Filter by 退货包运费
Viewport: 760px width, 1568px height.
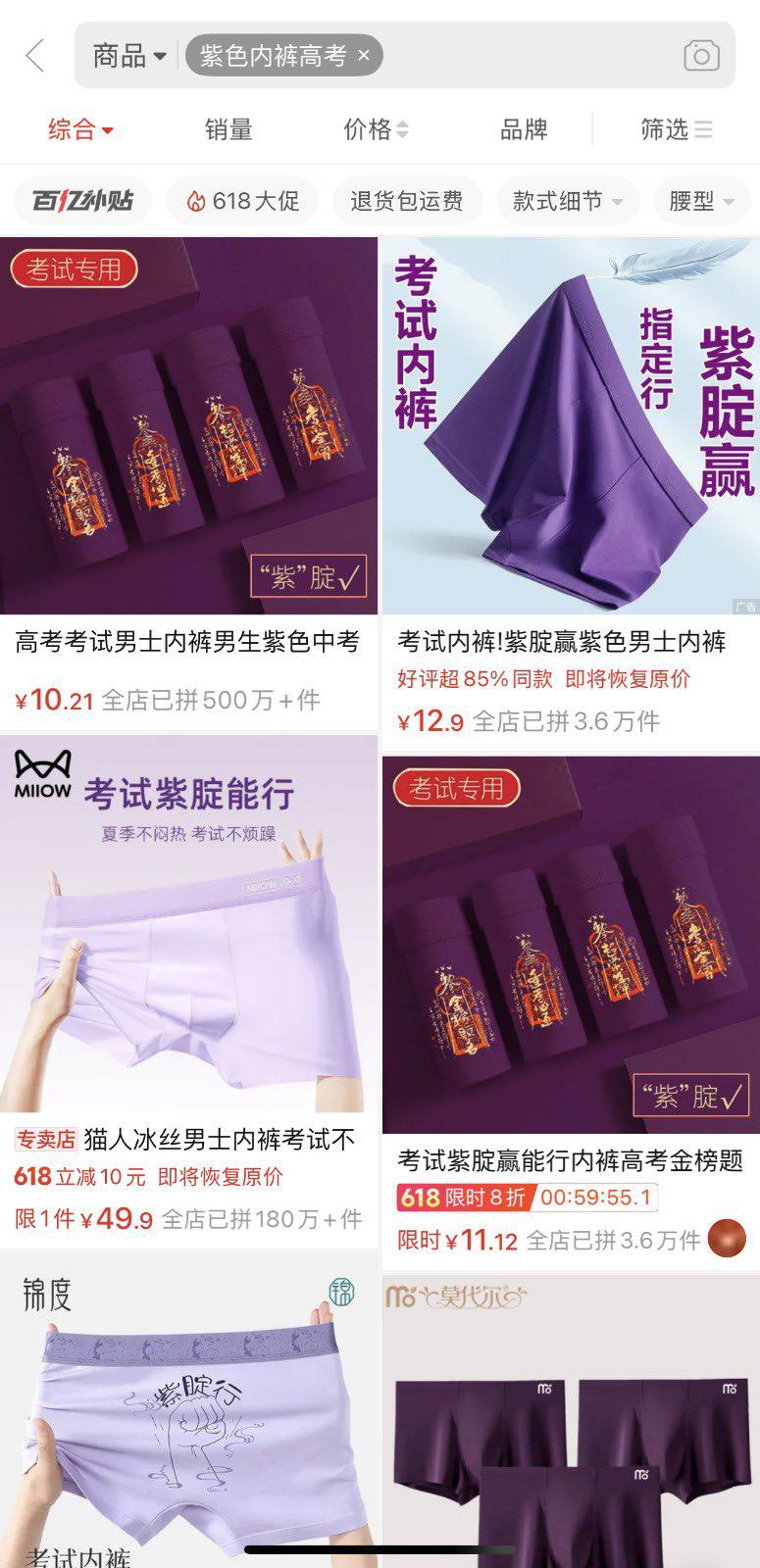406,201
